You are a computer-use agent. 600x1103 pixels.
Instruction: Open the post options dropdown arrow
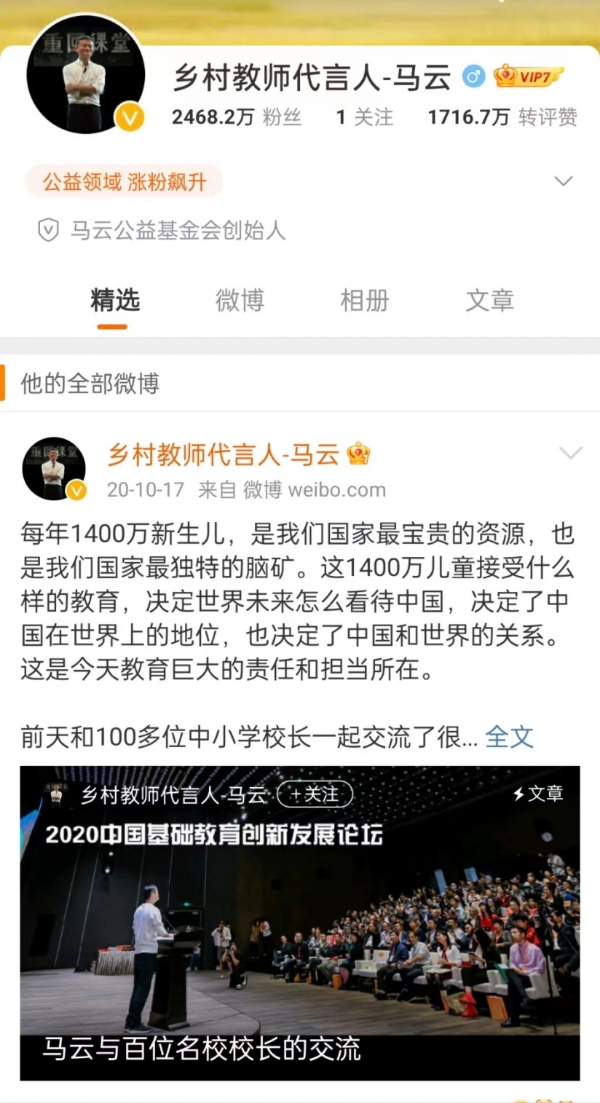tap(570, 454)
